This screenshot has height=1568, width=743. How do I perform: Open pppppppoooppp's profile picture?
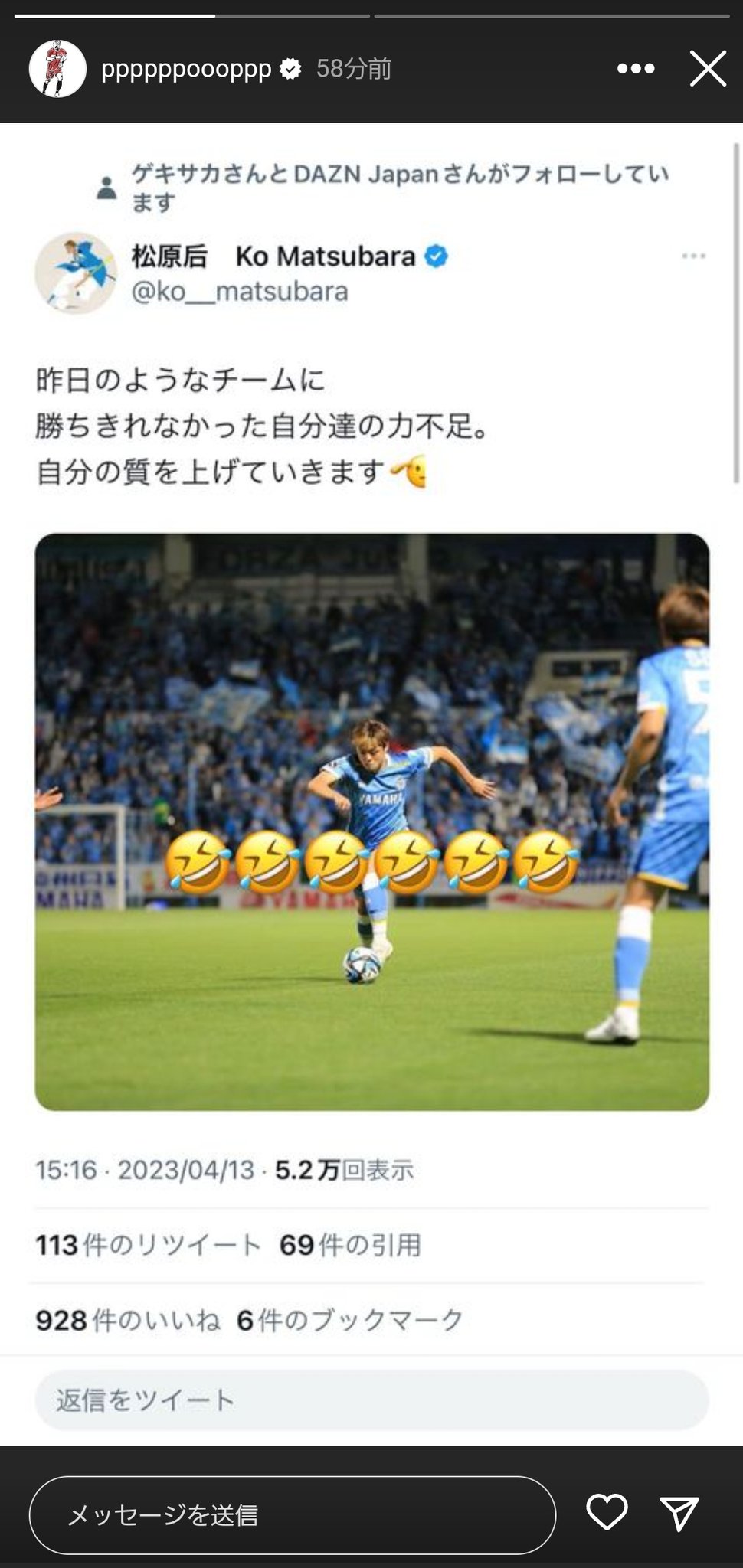(x=57, y=69)
